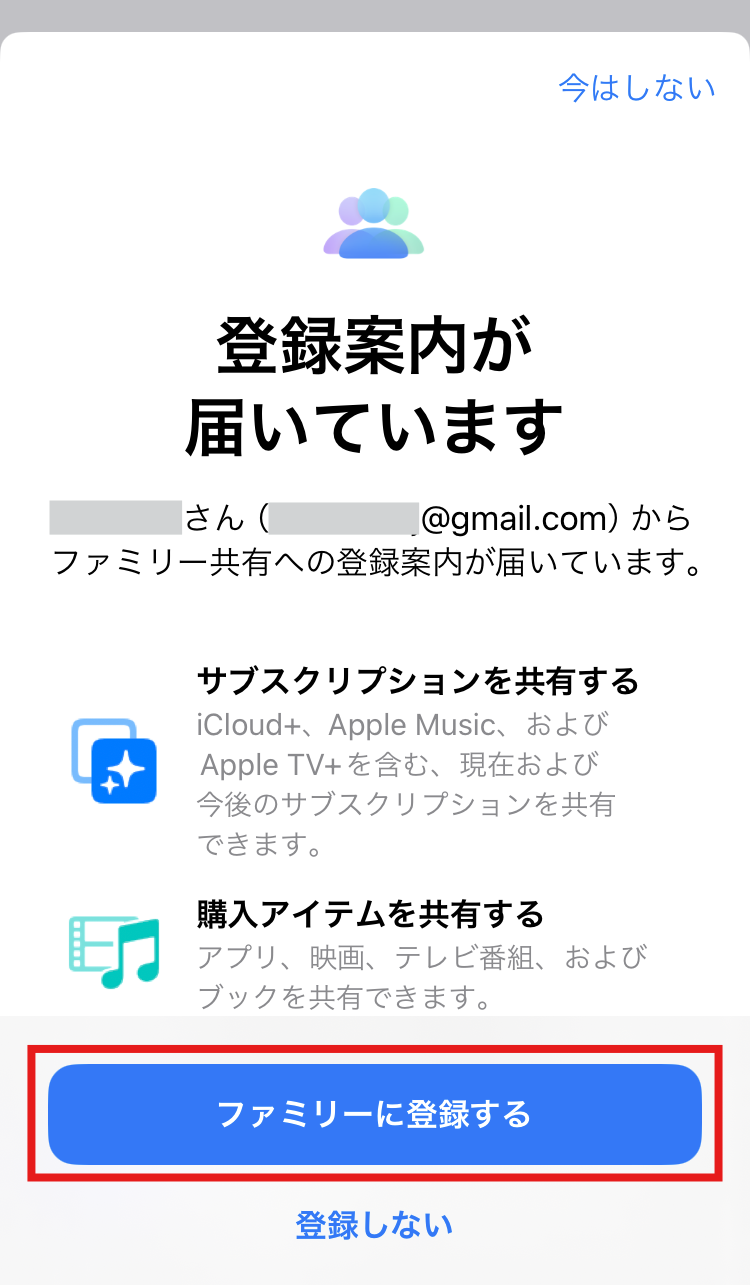Decline the invitation with 登録しない

[x=375, y=1224]
